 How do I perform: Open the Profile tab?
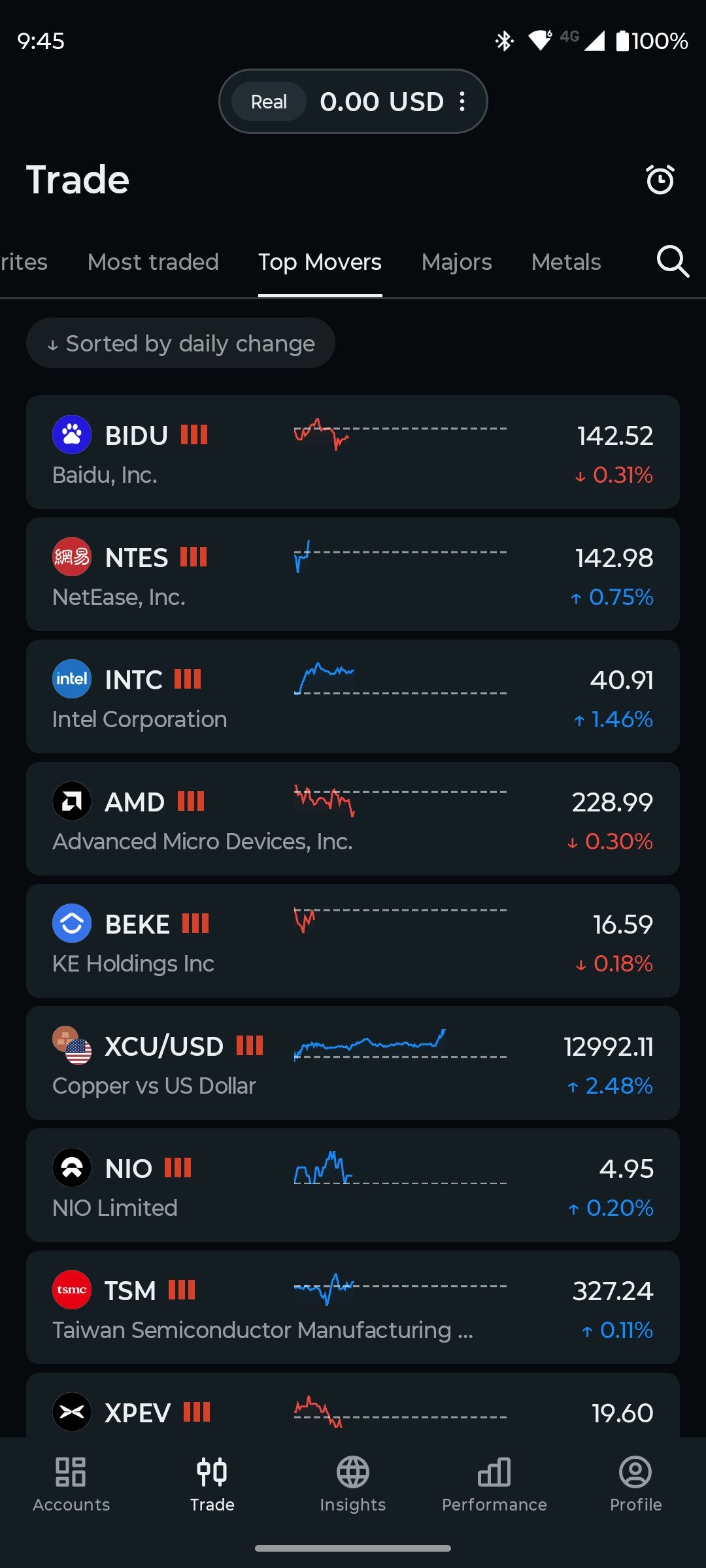point(635,1484)
